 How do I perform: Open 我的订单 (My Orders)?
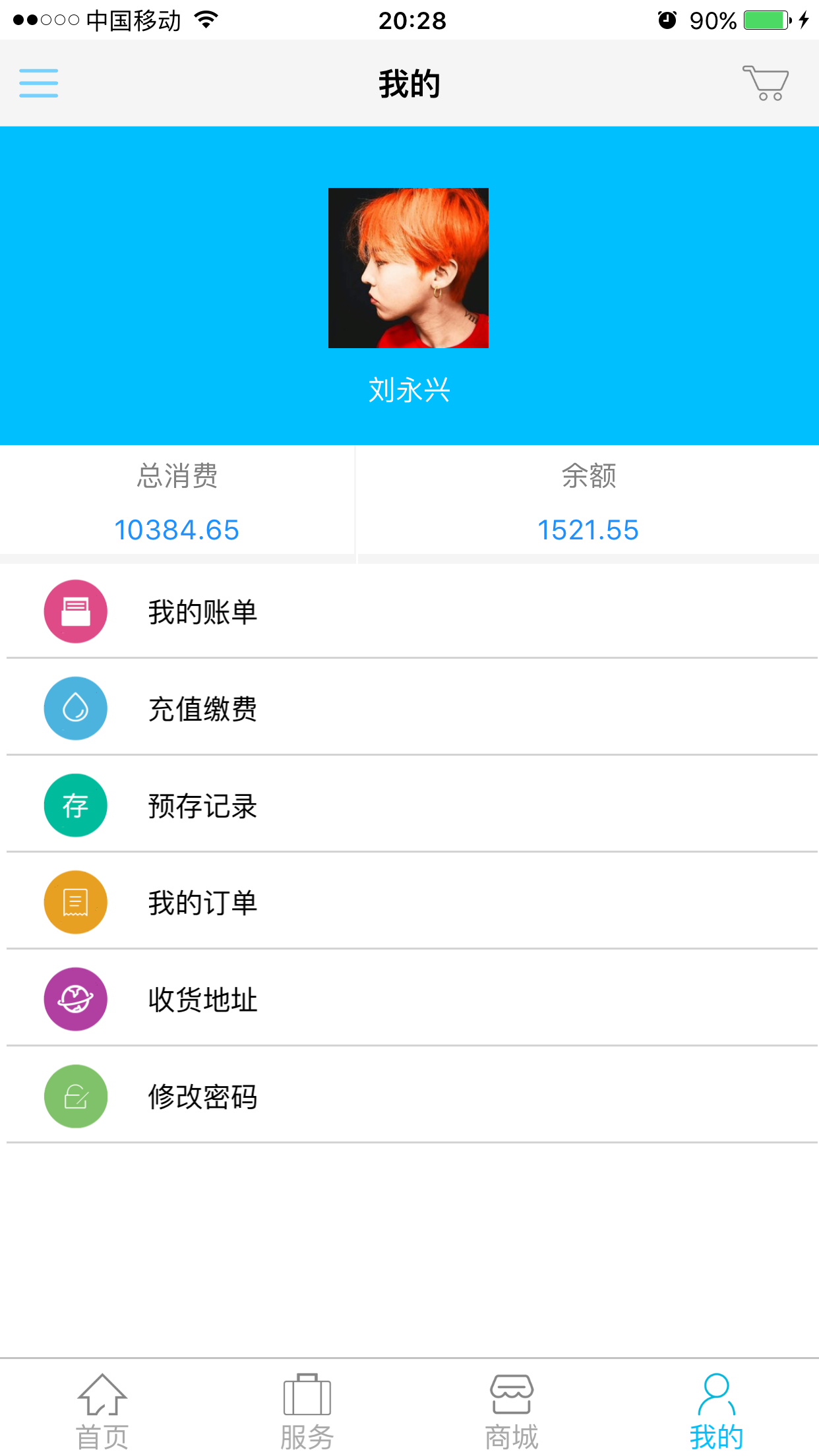[202, 903]
